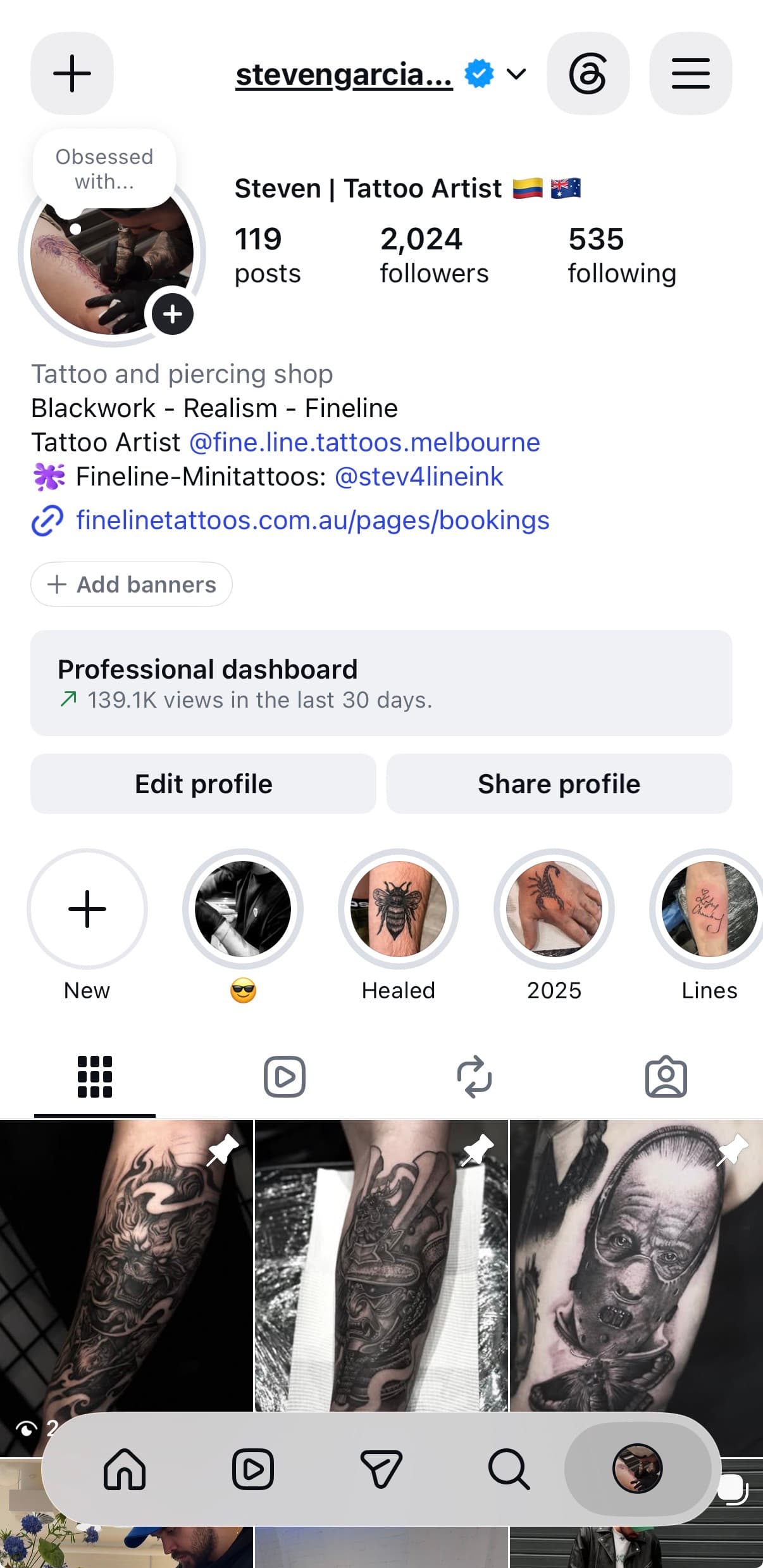View the 2,024 followers list

point(434,256)
